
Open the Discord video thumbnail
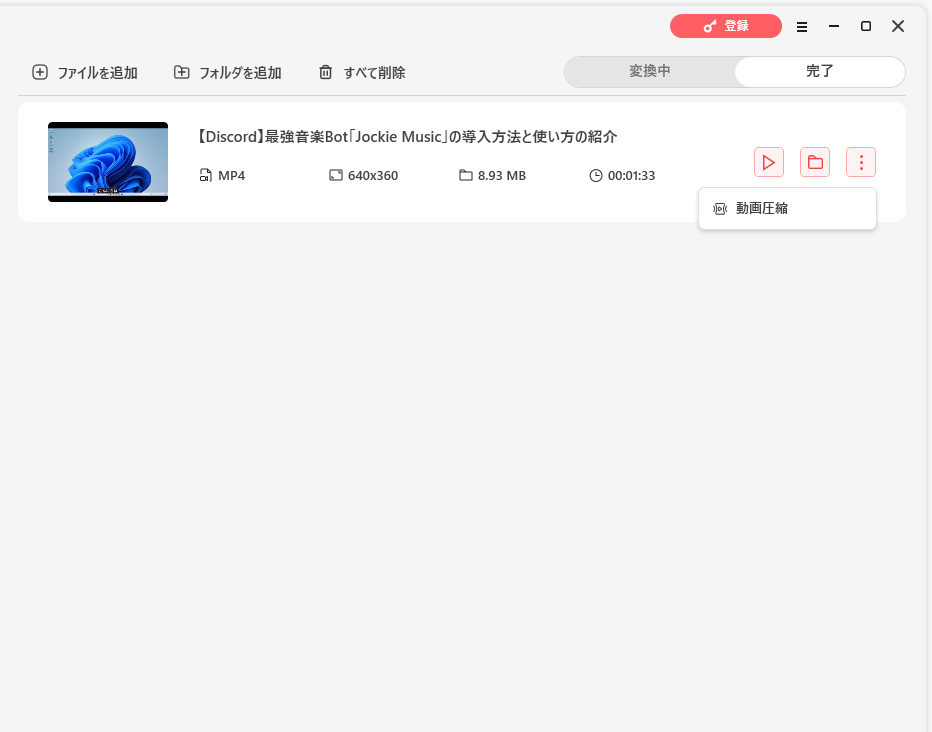point(108,162)
